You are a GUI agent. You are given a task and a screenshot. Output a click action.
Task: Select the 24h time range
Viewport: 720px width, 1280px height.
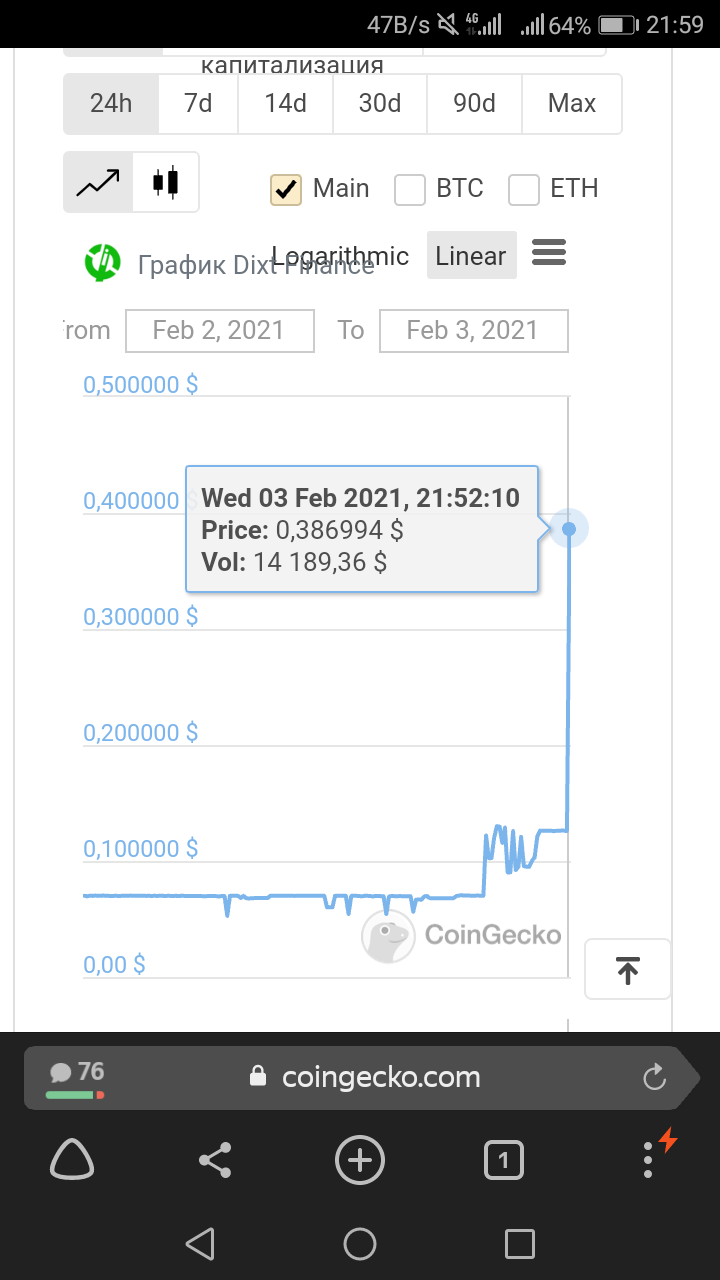(x=111, y=104)
